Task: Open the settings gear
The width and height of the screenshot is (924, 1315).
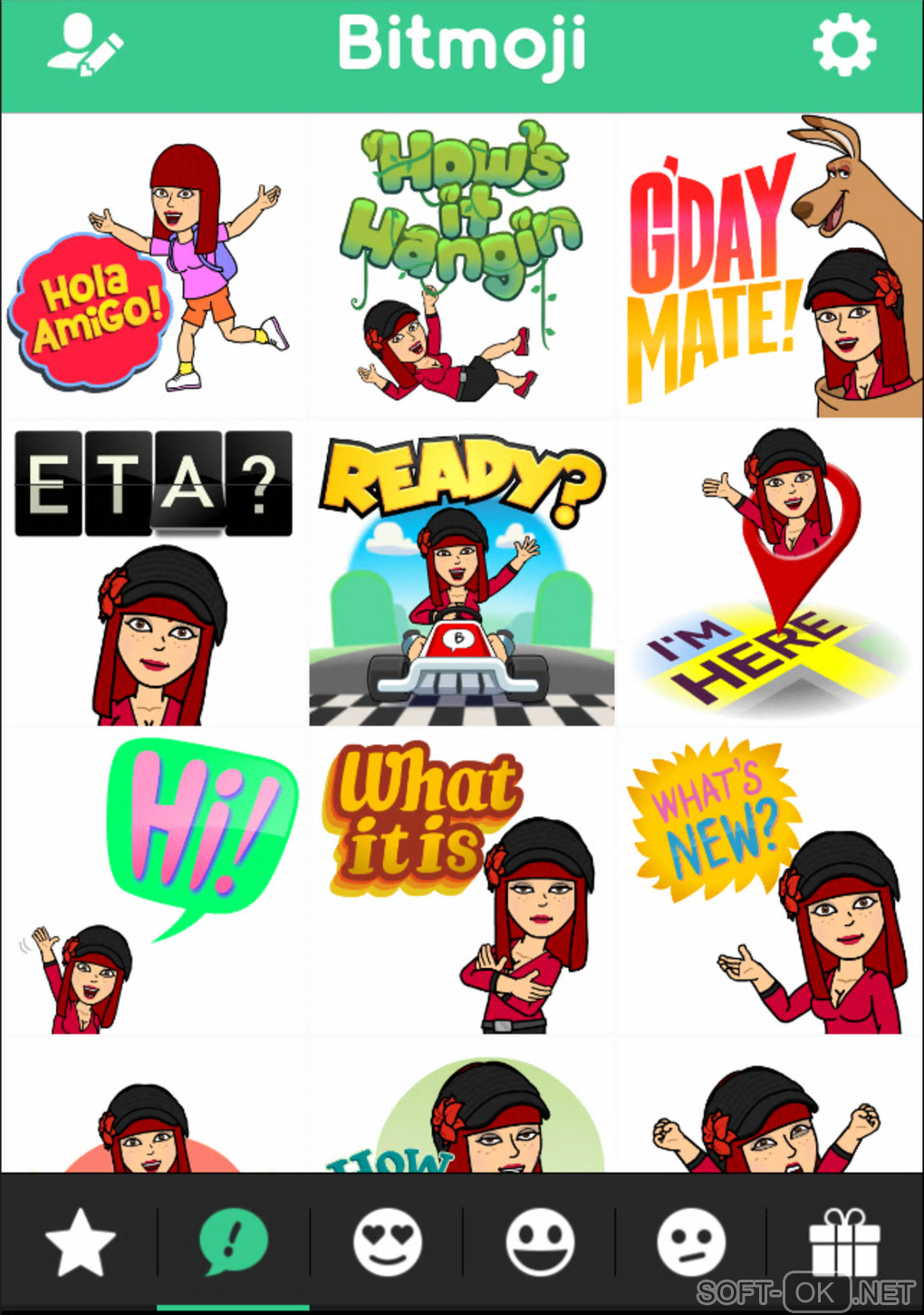Action: (843, 45)
